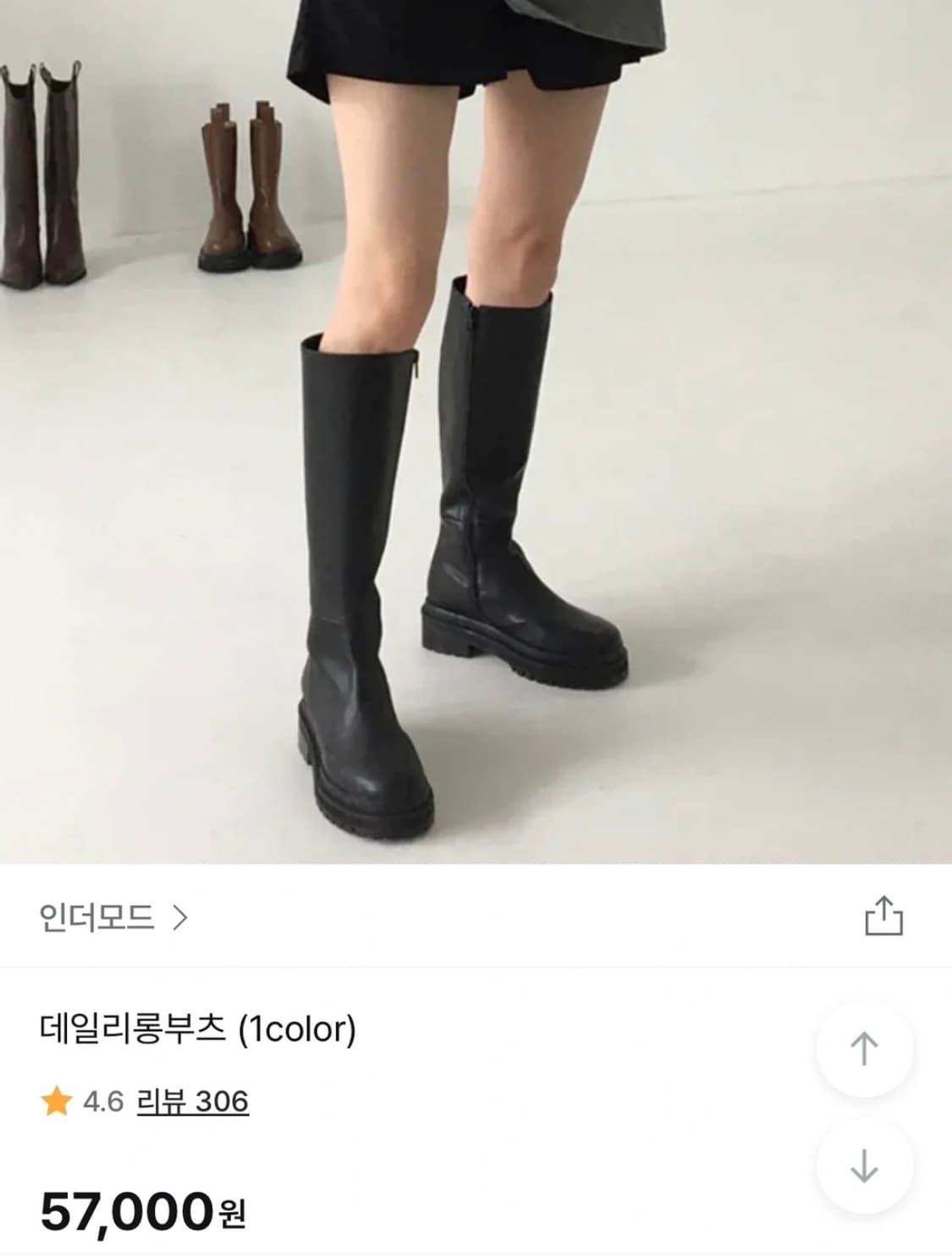Tap the down arrow inside the circular button
This screenshot has width=952, height=1256.
pos(863,1165)
